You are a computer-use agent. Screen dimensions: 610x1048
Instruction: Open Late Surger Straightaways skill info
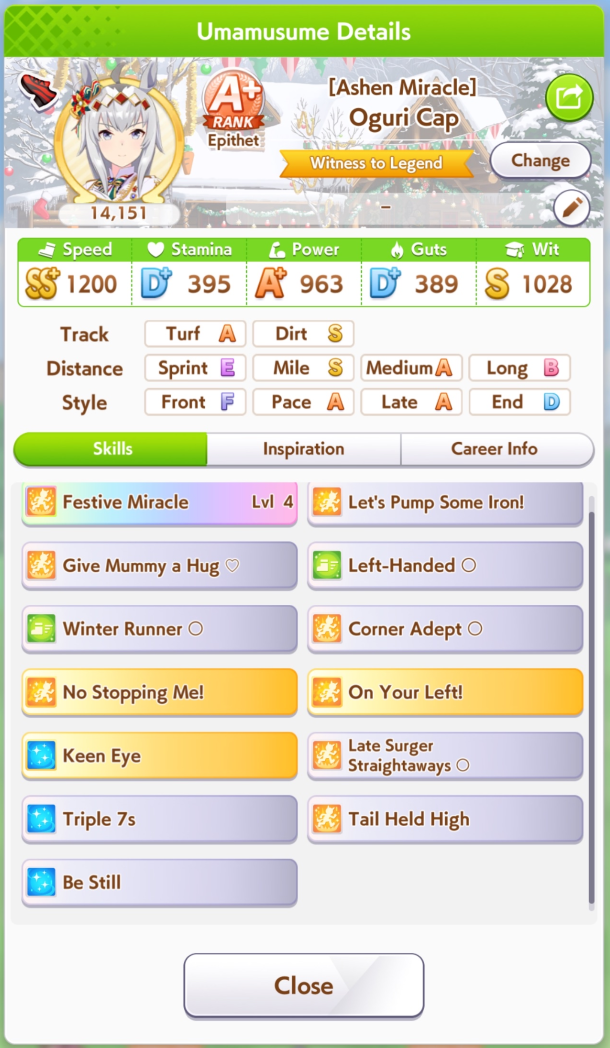pos(445,756)
